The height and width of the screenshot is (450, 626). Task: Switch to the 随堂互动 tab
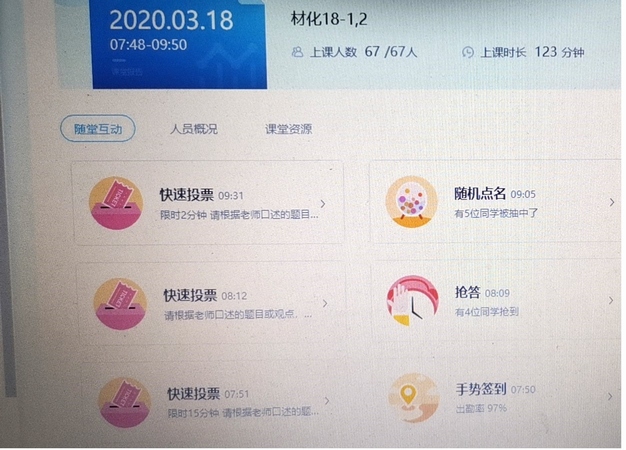[97, 129]
